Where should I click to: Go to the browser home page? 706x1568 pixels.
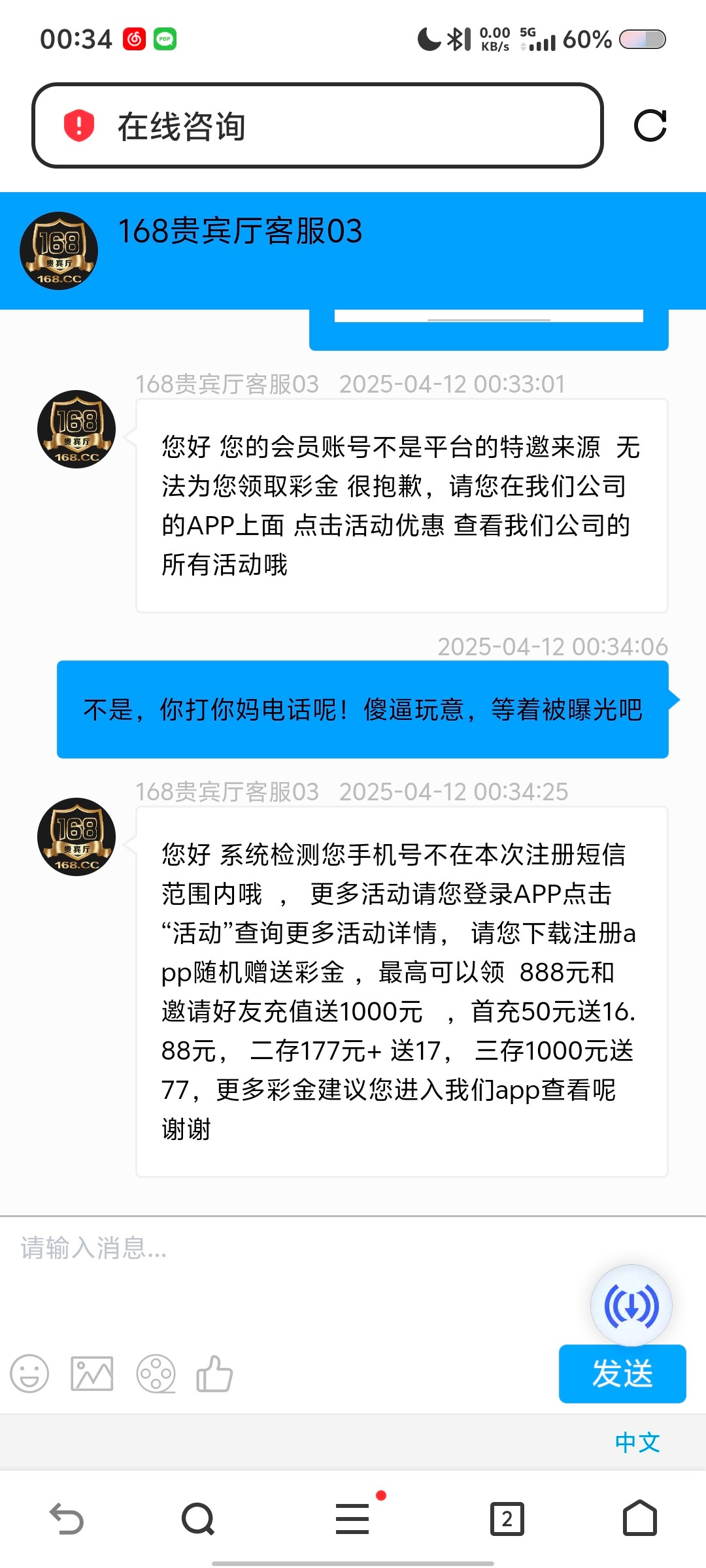point(639,1518)
